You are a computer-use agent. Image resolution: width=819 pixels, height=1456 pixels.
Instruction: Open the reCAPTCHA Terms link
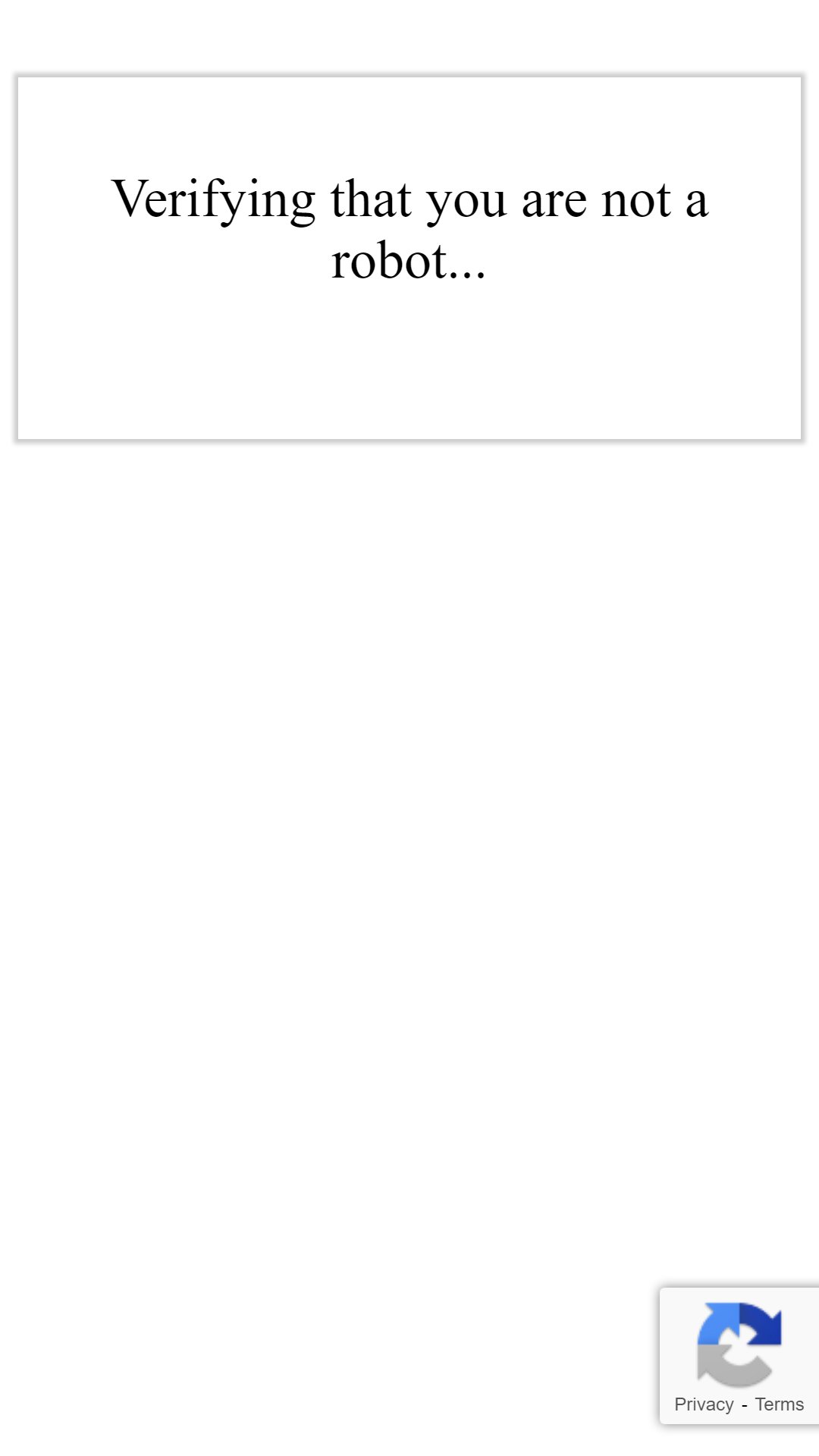779,1404
